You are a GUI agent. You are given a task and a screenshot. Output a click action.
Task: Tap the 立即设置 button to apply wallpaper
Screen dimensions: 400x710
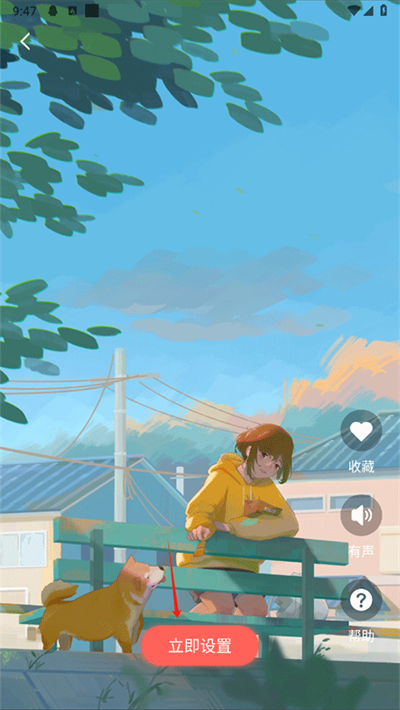click(x=200, y=646)
